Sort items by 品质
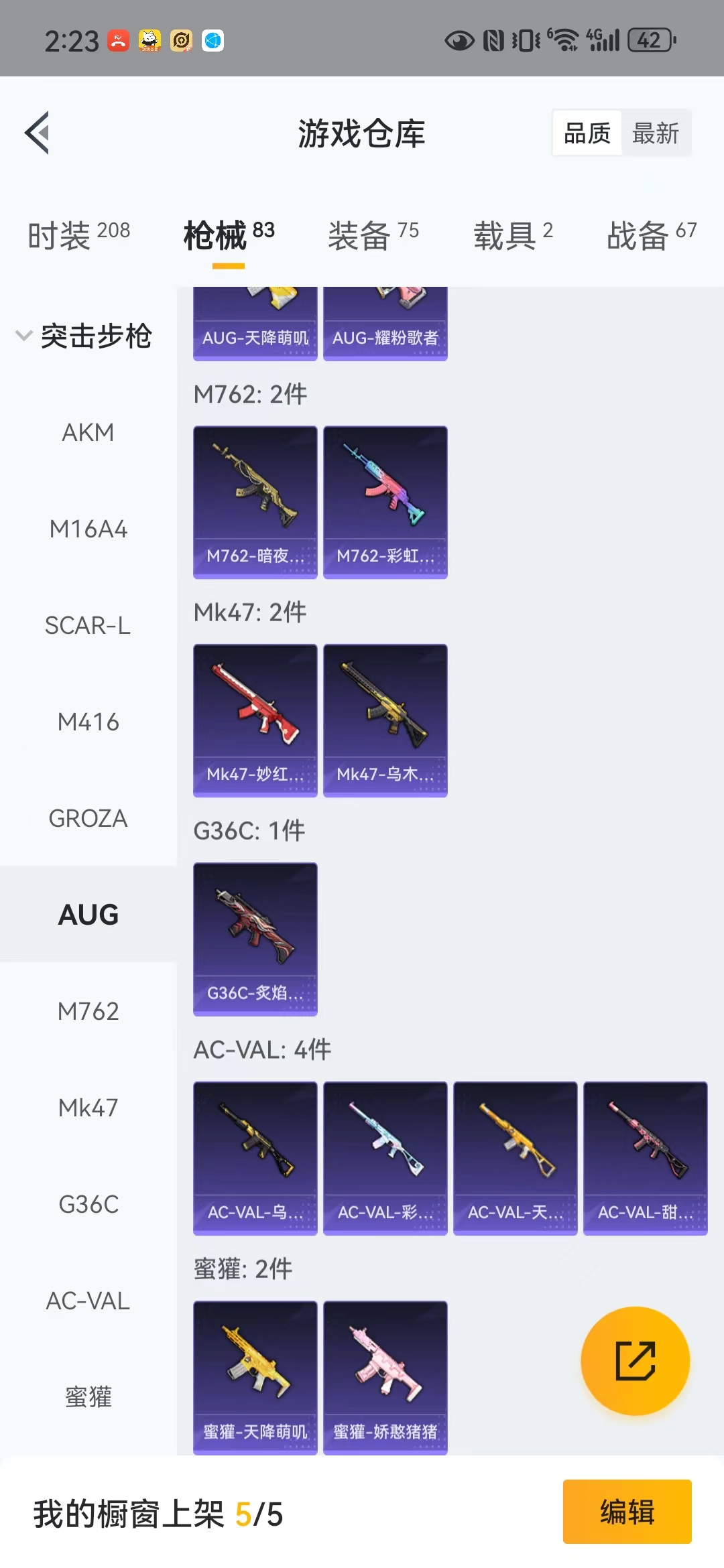Viewport: 724px width, 1568px height. 587,133
